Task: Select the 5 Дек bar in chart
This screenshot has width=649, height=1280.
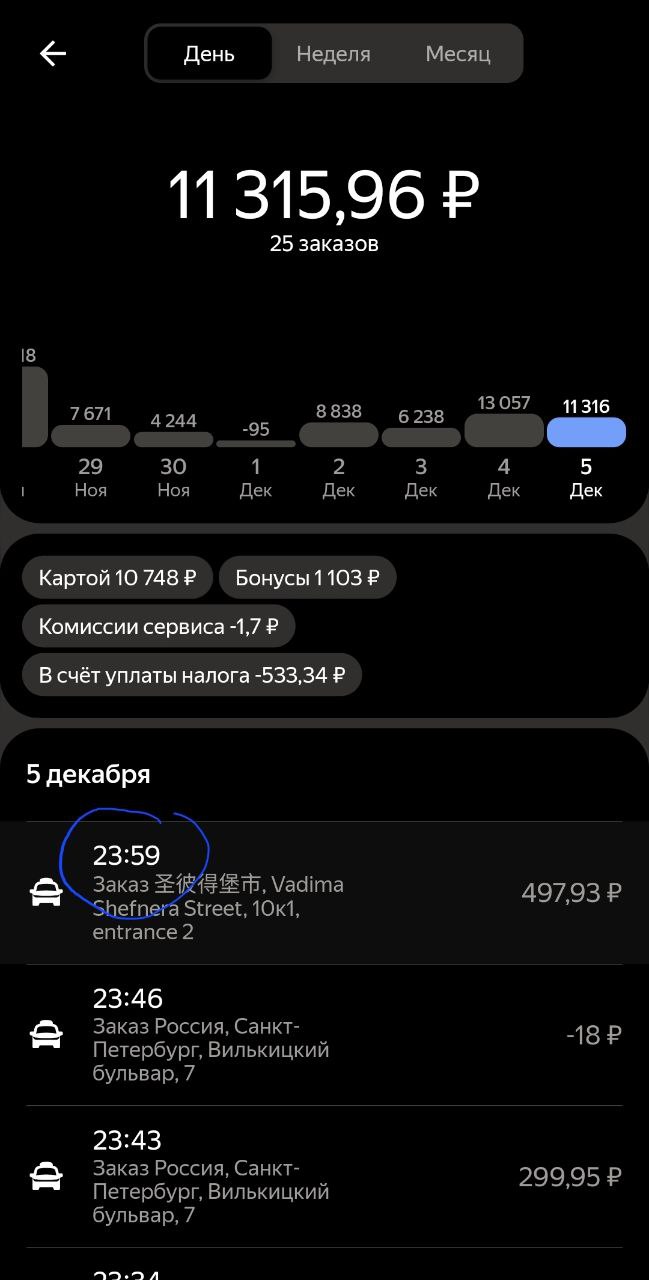Action: [x=586, y=432]
